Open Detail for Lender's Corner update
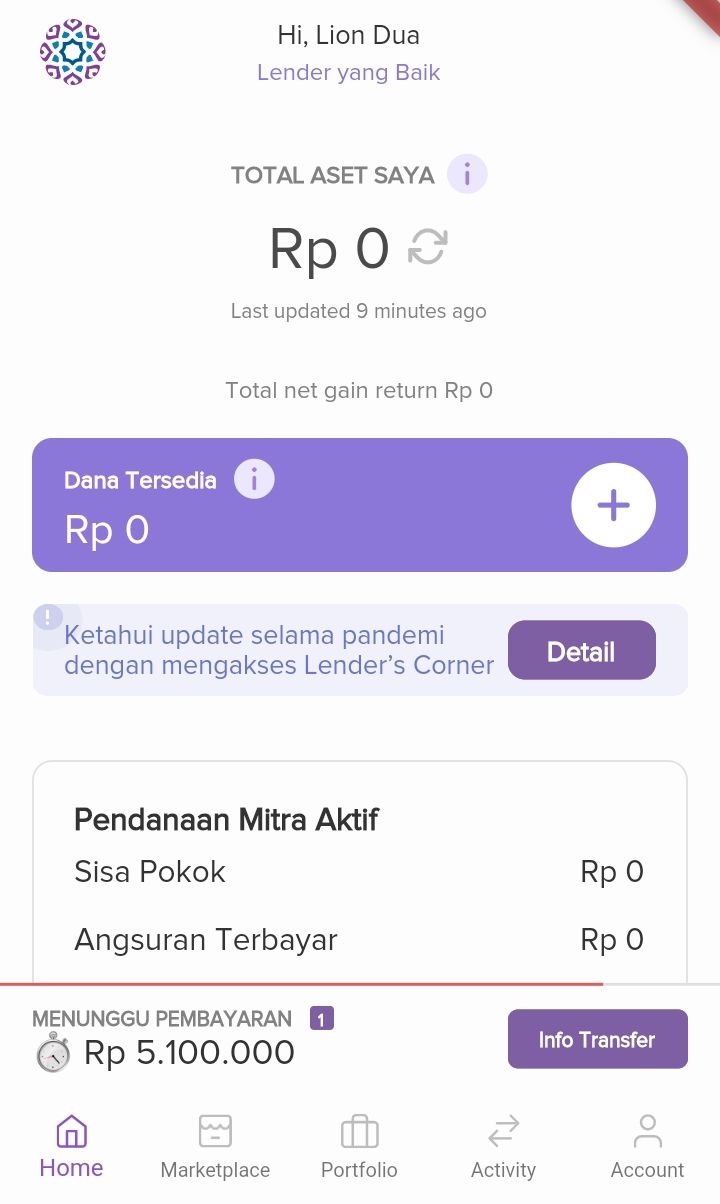Image resolution: width=720 pixels, height=1204 pixels. 582,651
